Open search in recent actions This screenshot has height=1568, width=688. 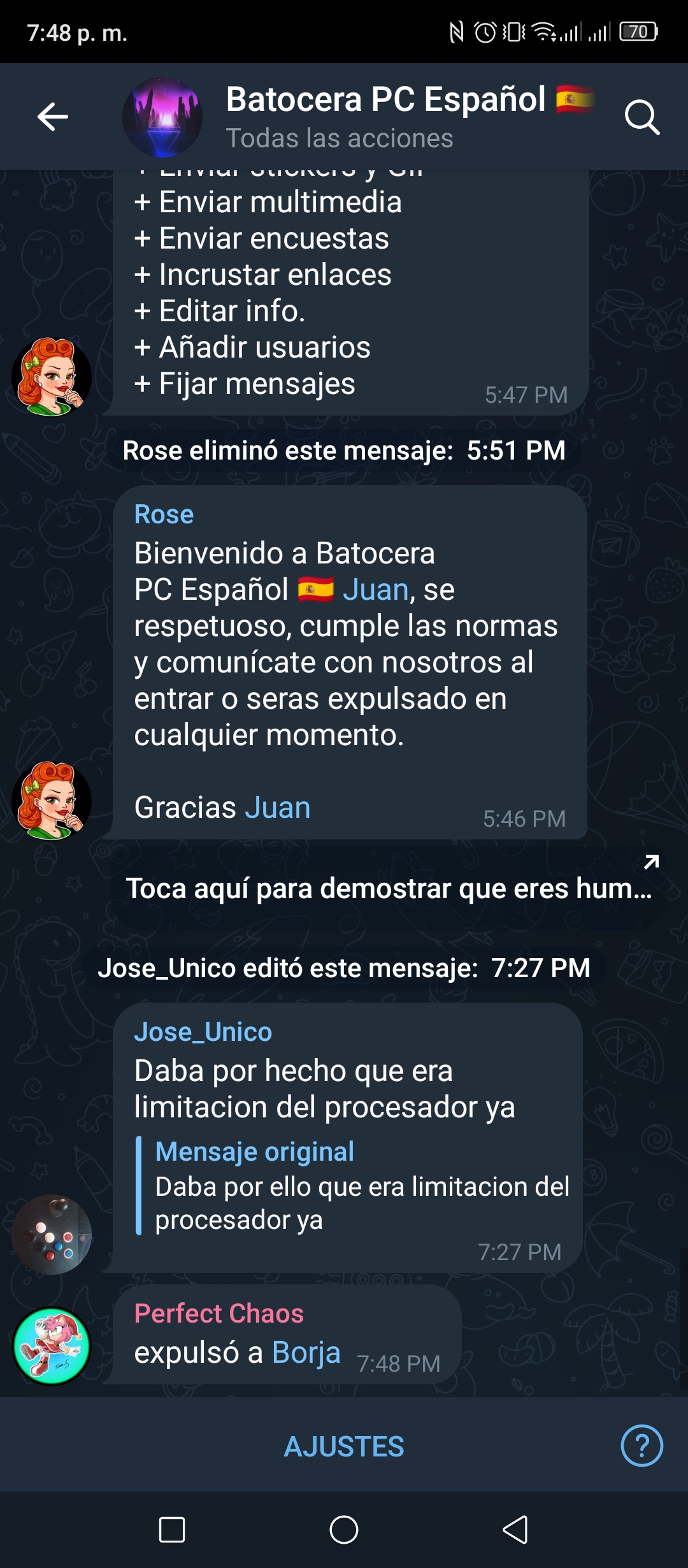(641, 117)
